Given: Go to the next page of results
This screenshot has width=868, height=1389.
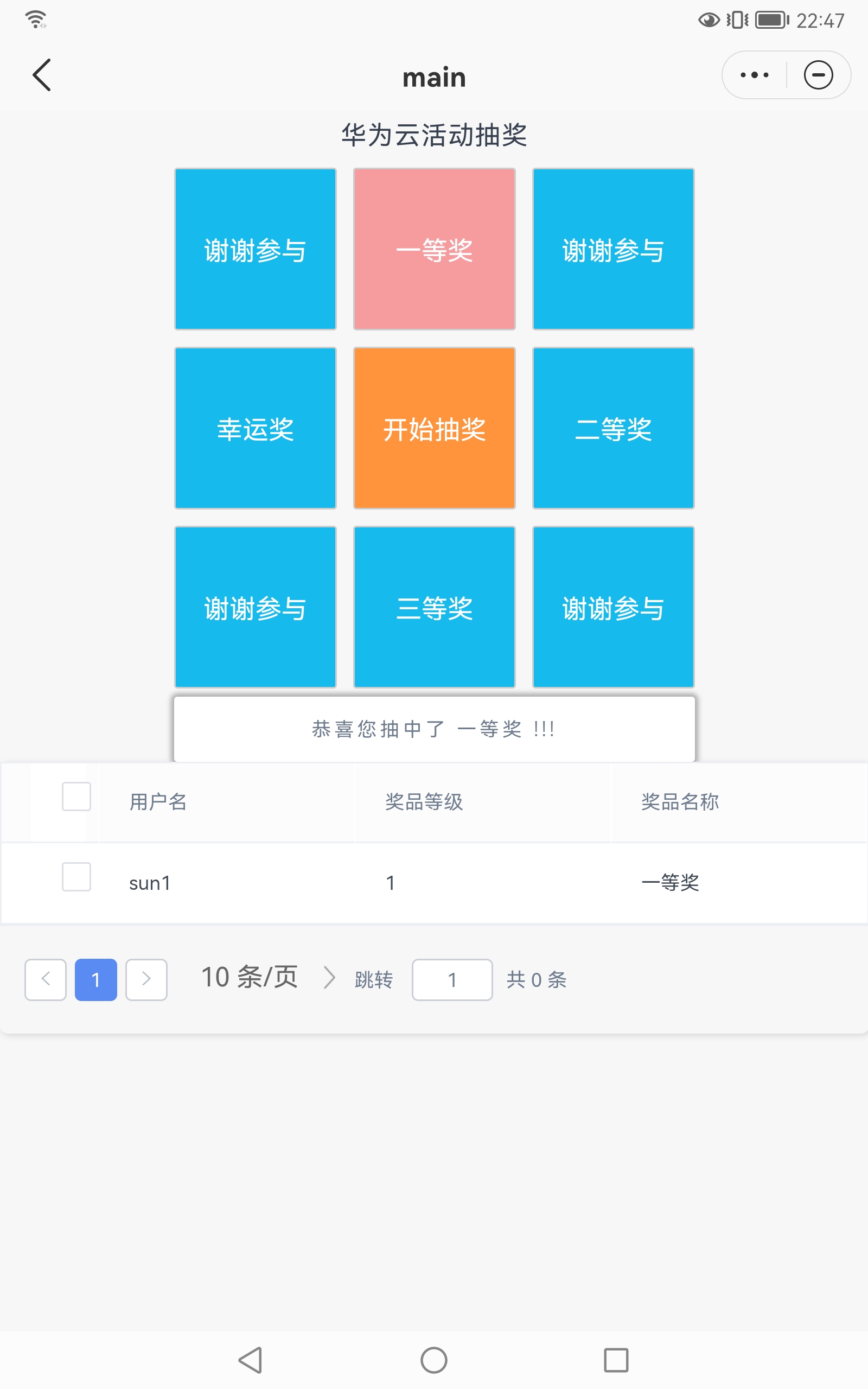Looking at the screenshot, I should 146,980.
